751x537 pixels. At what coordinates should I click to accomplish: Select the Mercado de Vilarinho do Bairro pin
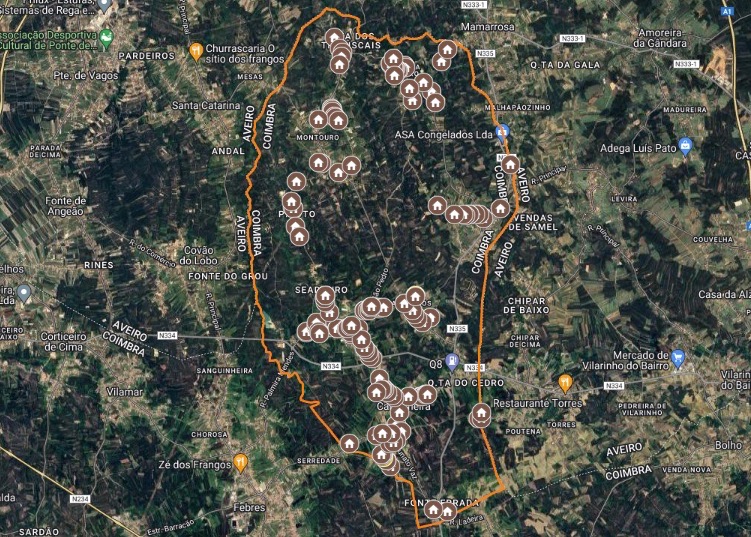pyautogui.click(x=679, y=357)
